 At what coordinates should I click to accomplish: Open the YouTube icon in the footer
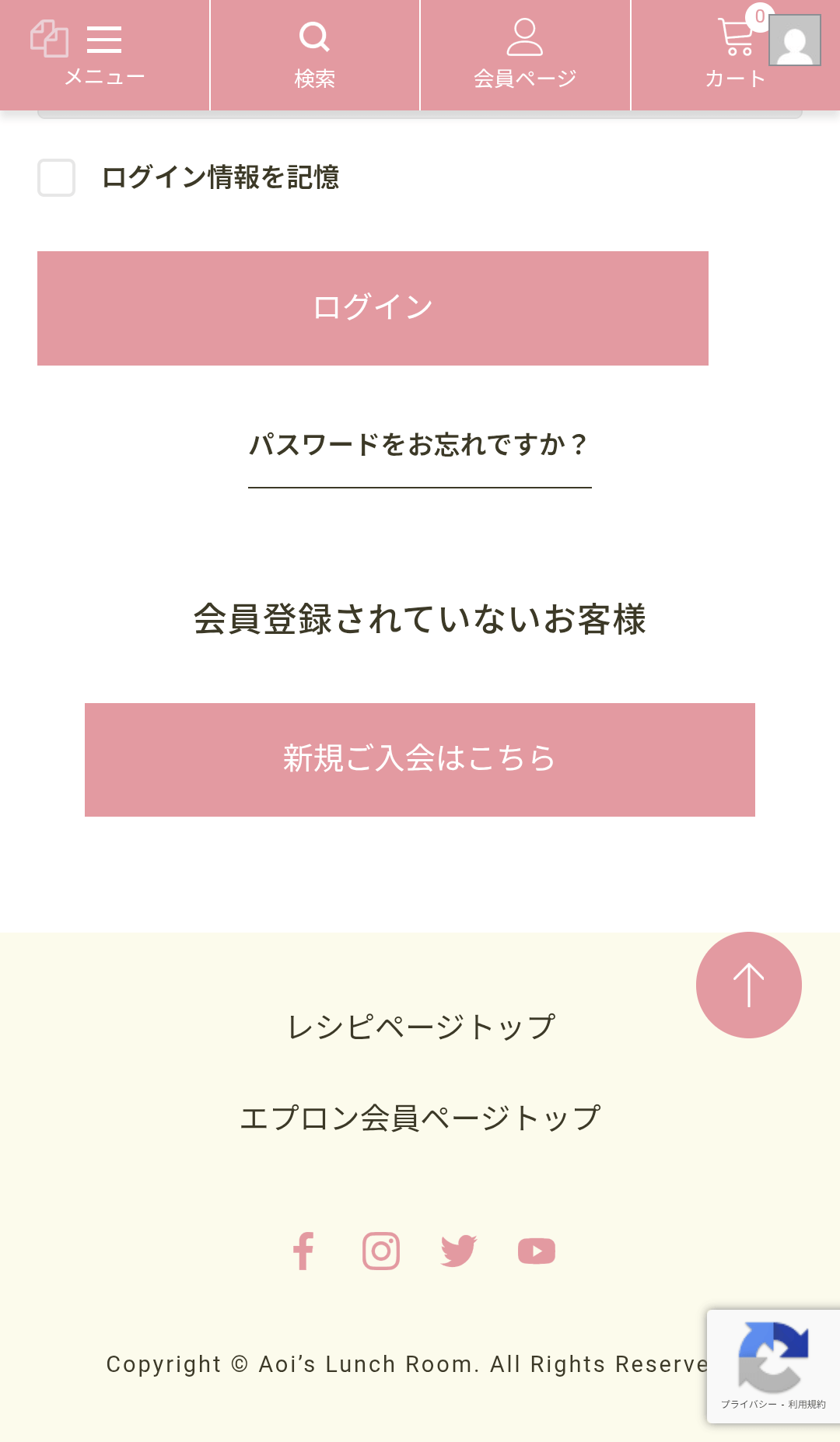click(x=537, y=1251)
